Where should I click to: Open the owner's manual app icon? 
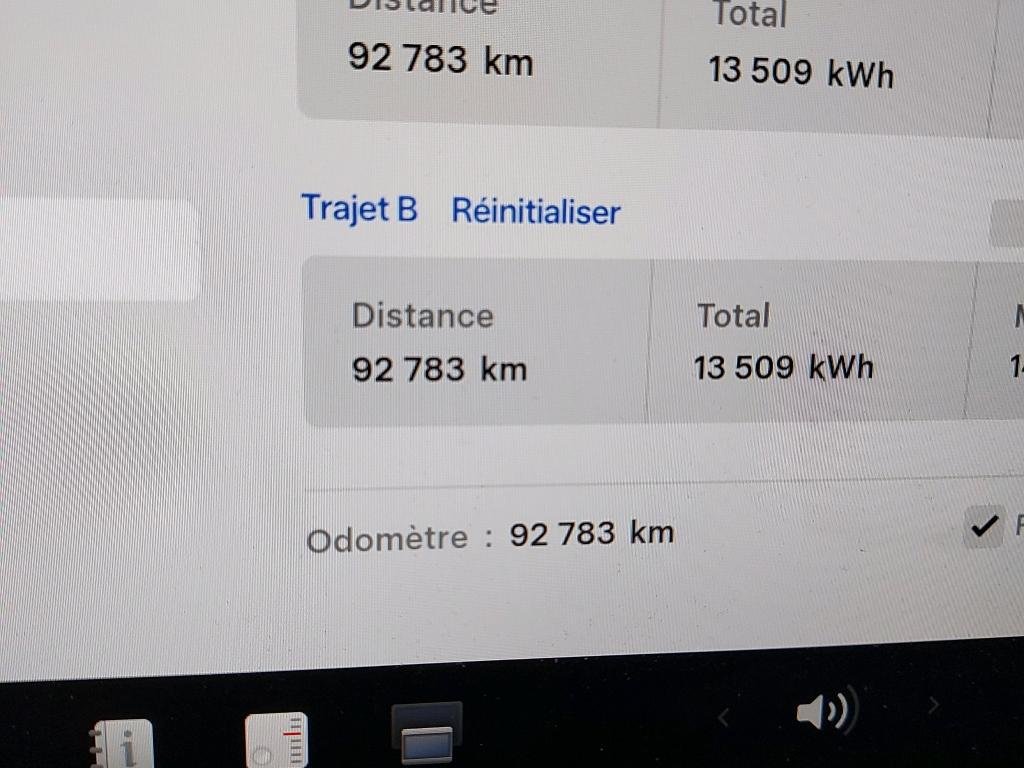tap(122, 744)
